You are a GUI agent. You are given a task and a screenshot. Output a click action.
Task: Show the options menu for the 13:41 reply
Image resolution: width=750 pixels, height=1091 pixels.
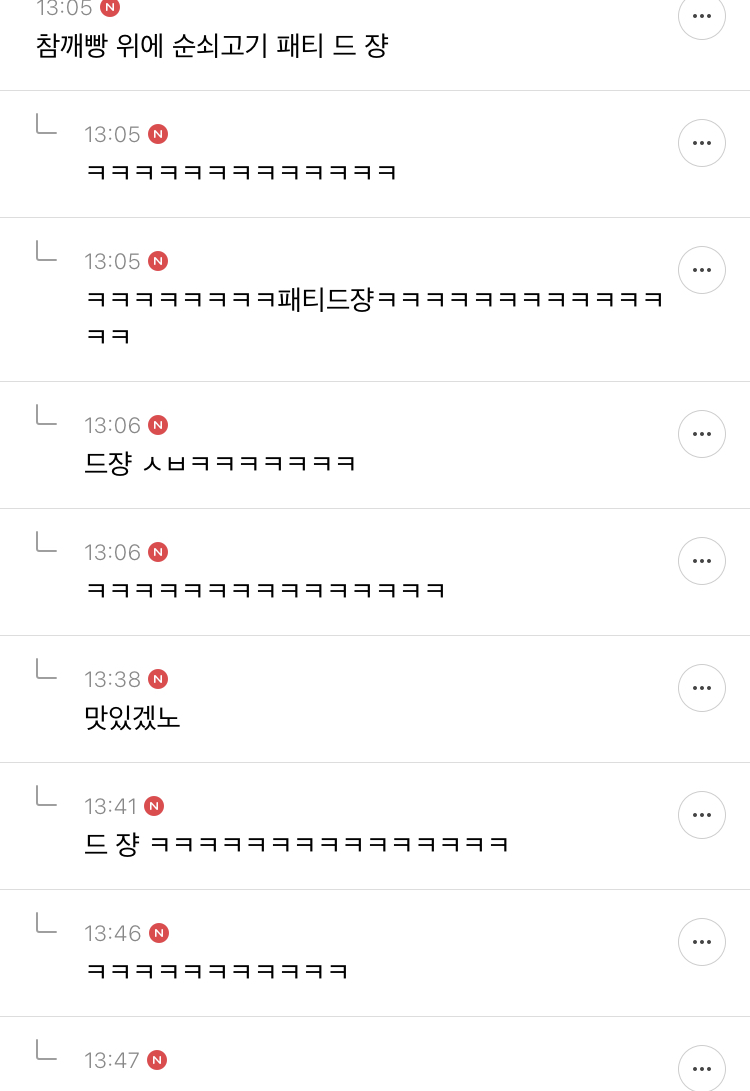pos(702,815)
